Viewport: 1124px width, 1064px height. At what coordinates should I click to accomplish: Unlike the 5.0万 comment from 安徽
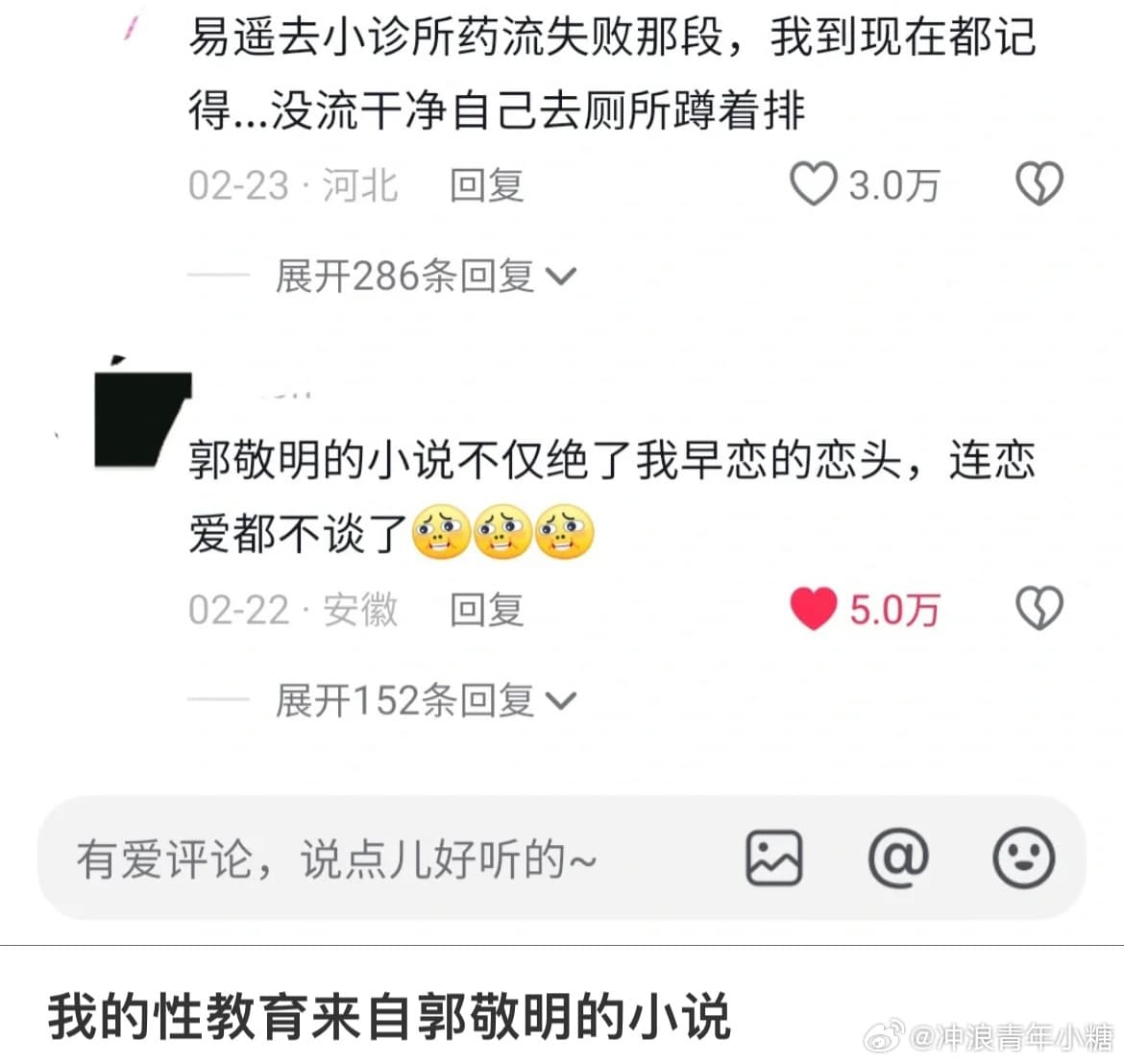coord(814,610)
